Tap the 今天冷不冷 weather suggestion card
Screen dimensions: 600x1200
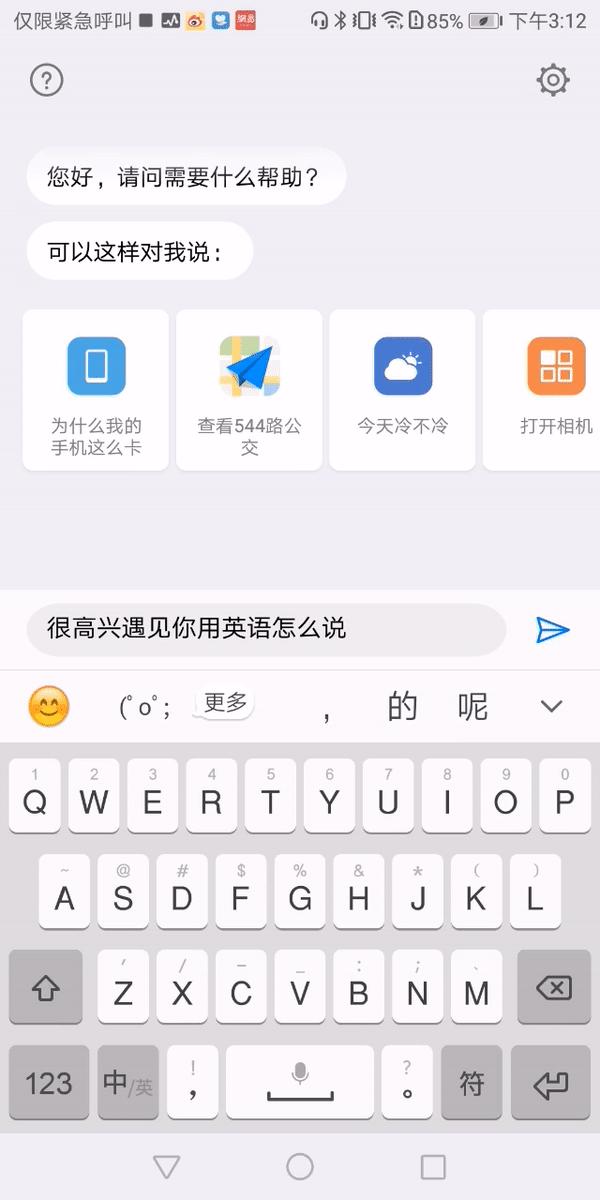click(x=402, y=390)
